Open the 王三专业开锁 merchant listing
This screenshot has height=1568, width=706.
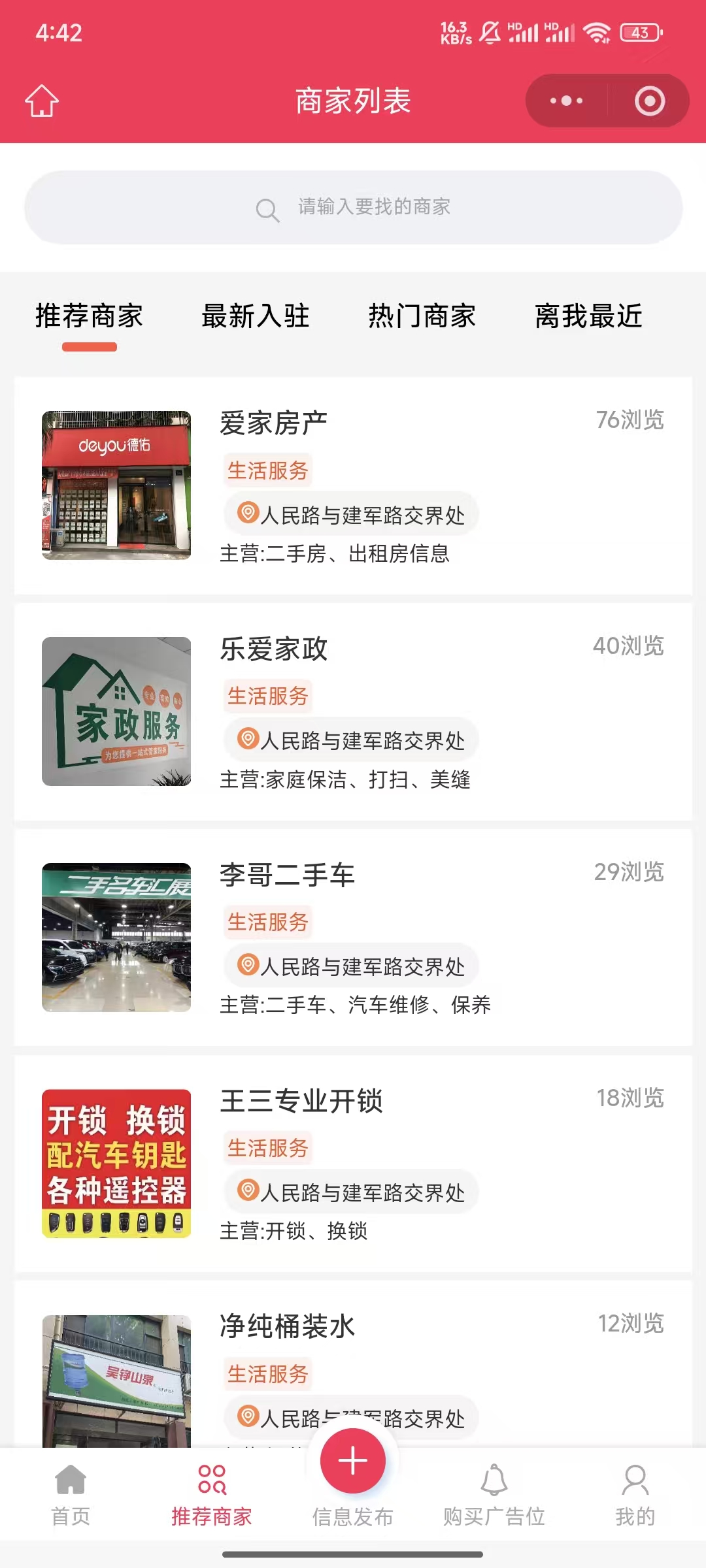353,1164
